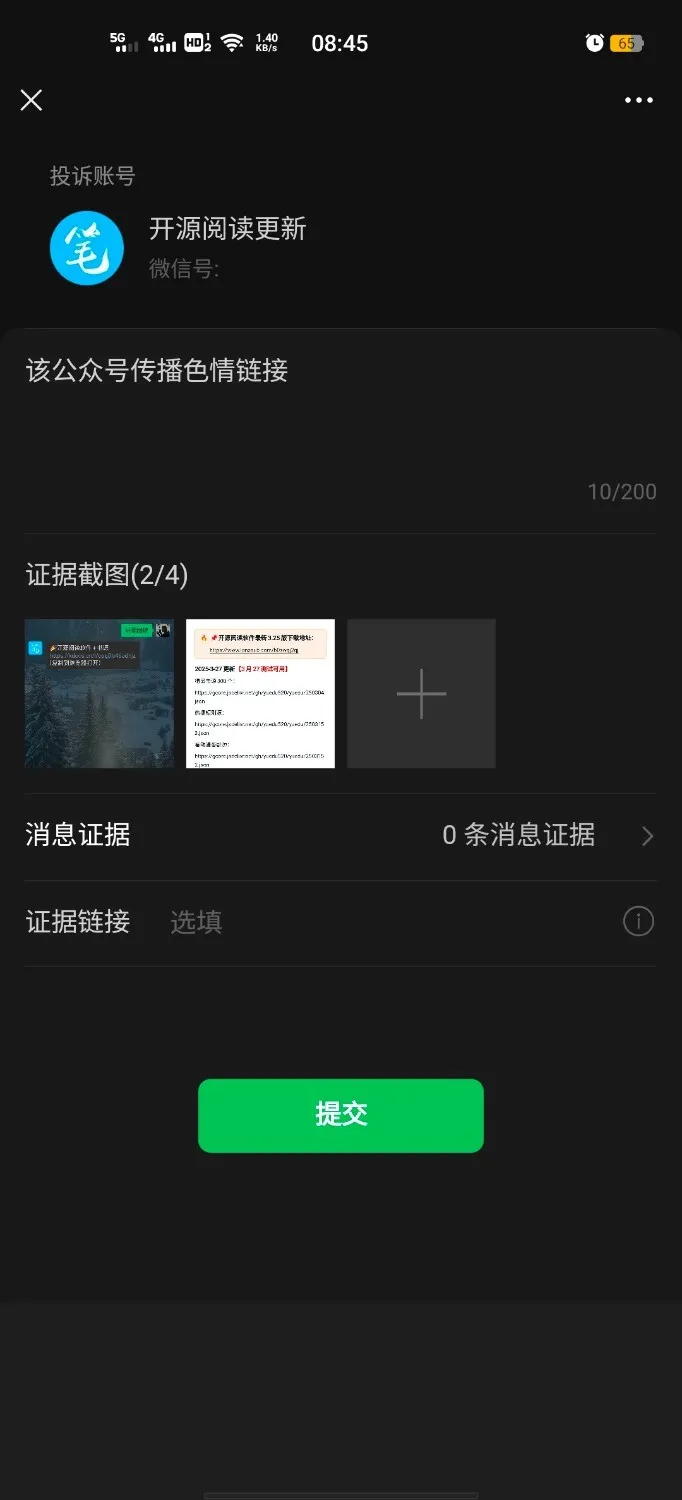Enter a link in 证据链接 field
Viewport: 682px width, 1500px height.
tap(380, 922)
